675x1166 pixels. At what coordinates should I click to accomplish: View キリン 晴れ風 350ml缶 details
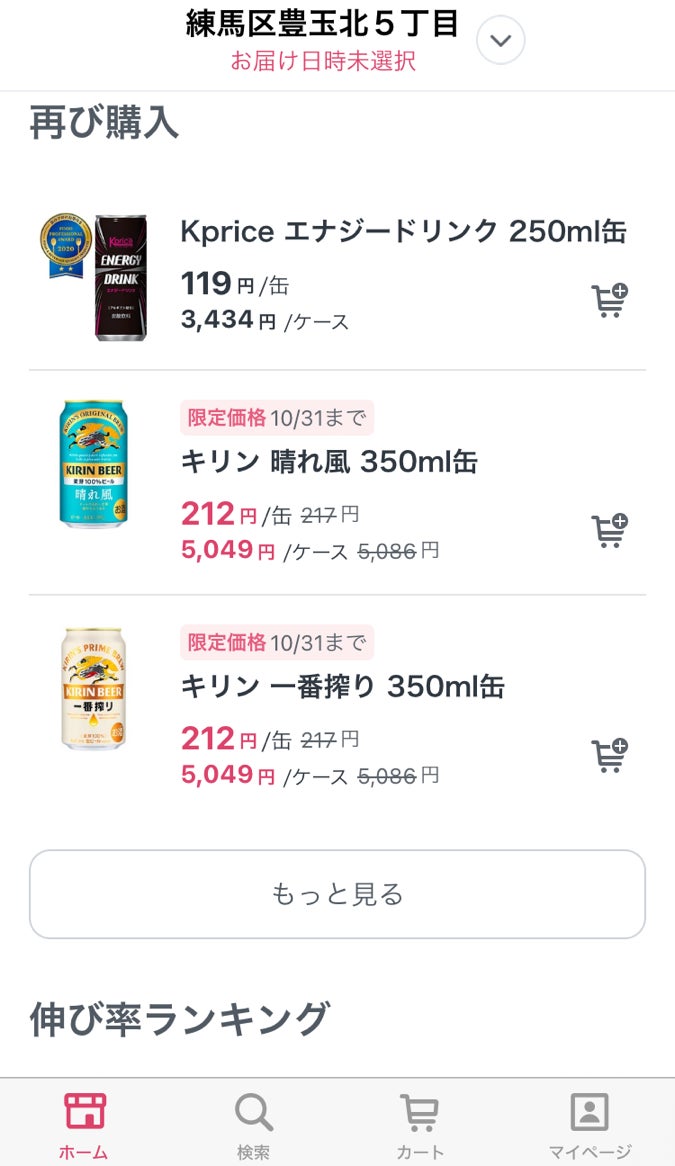(x=329, y=462)
